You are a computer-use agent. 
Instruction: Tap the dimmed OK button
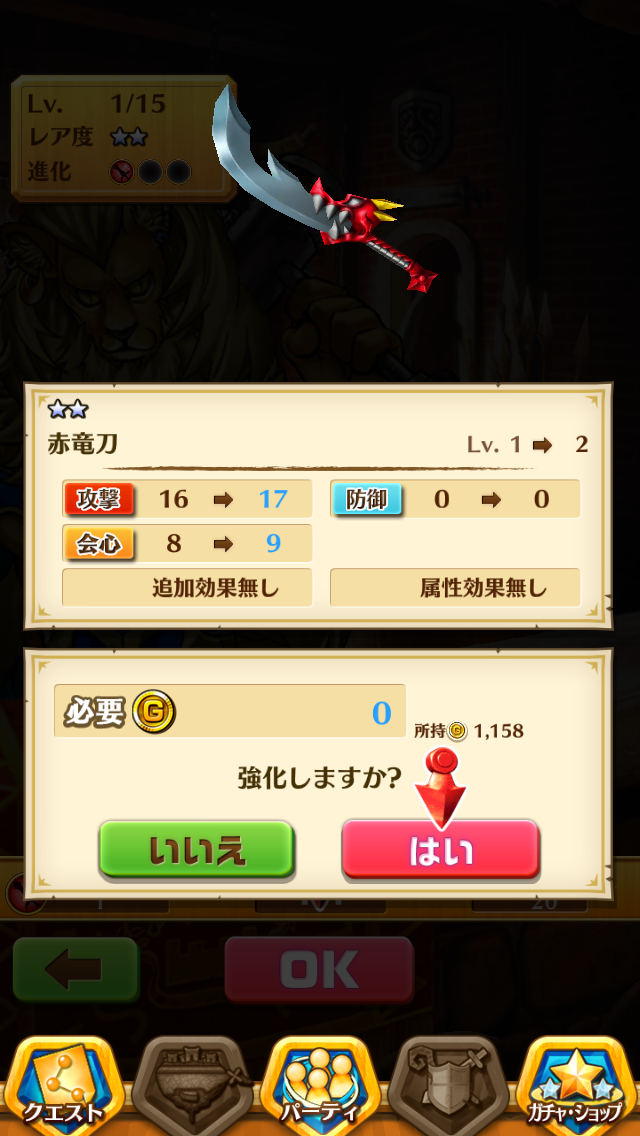point(319,969)
